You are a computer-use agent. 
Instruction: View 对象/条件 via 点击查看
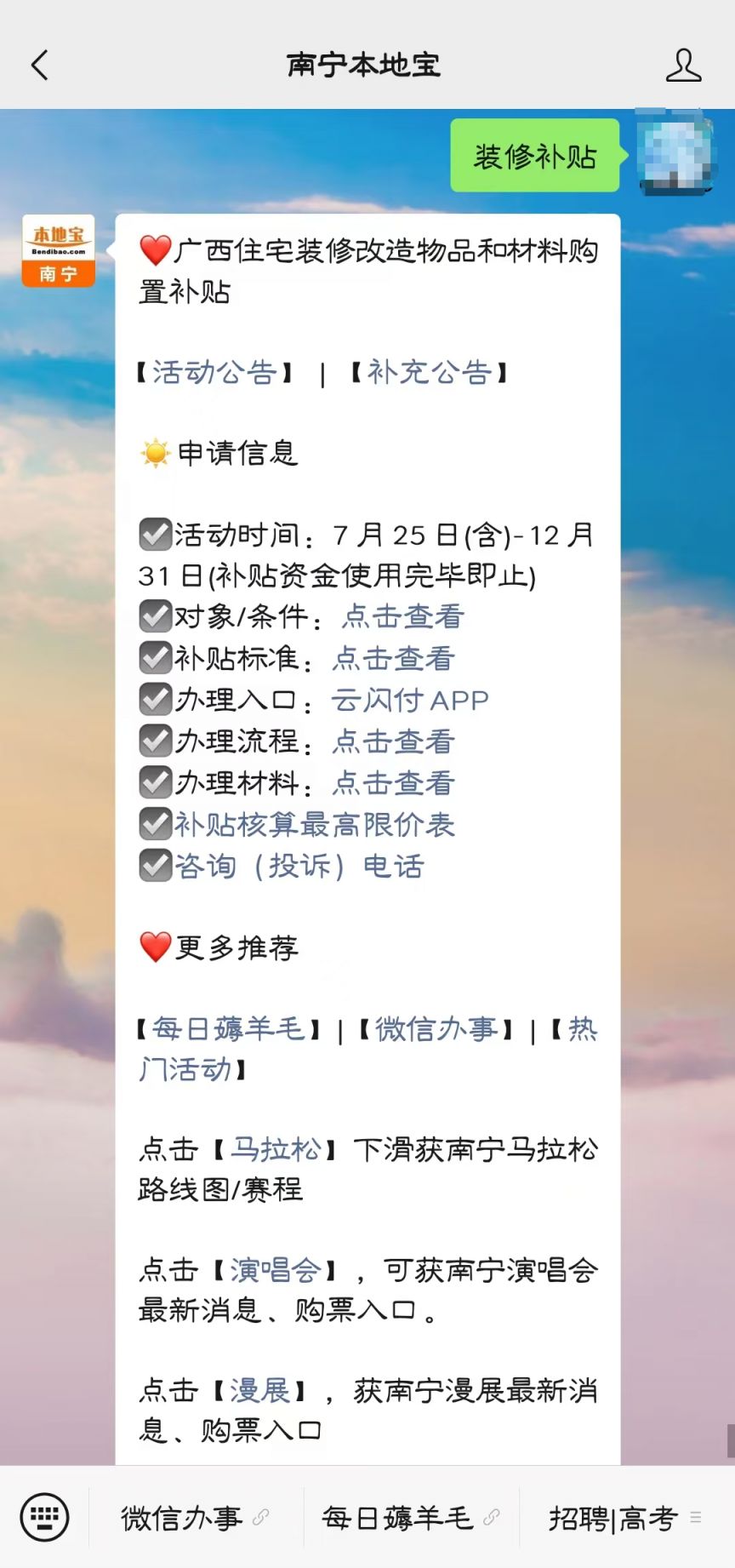pos(403,616)
